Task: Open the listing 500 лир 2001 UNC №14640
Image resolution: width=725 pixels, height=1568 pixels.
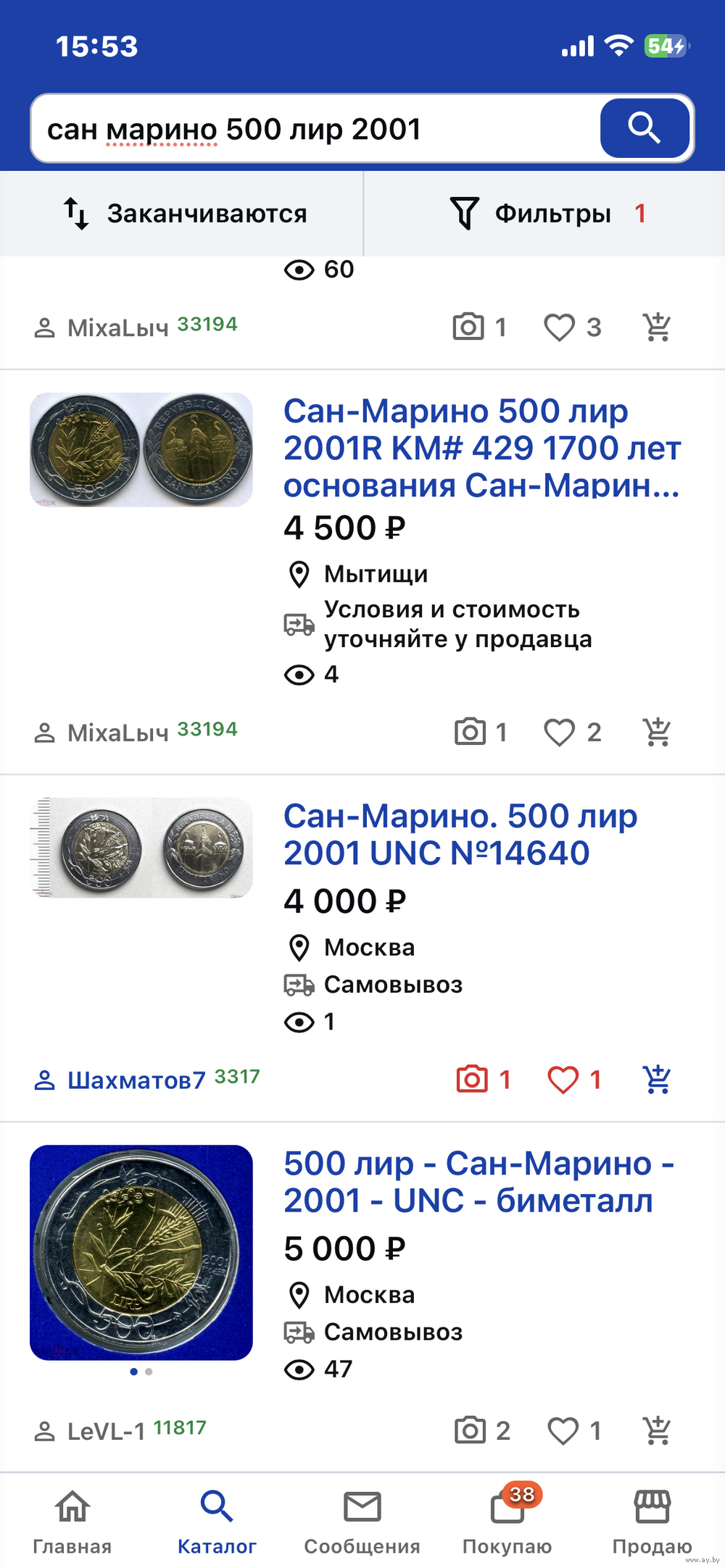Action: [x=460, y=834]
